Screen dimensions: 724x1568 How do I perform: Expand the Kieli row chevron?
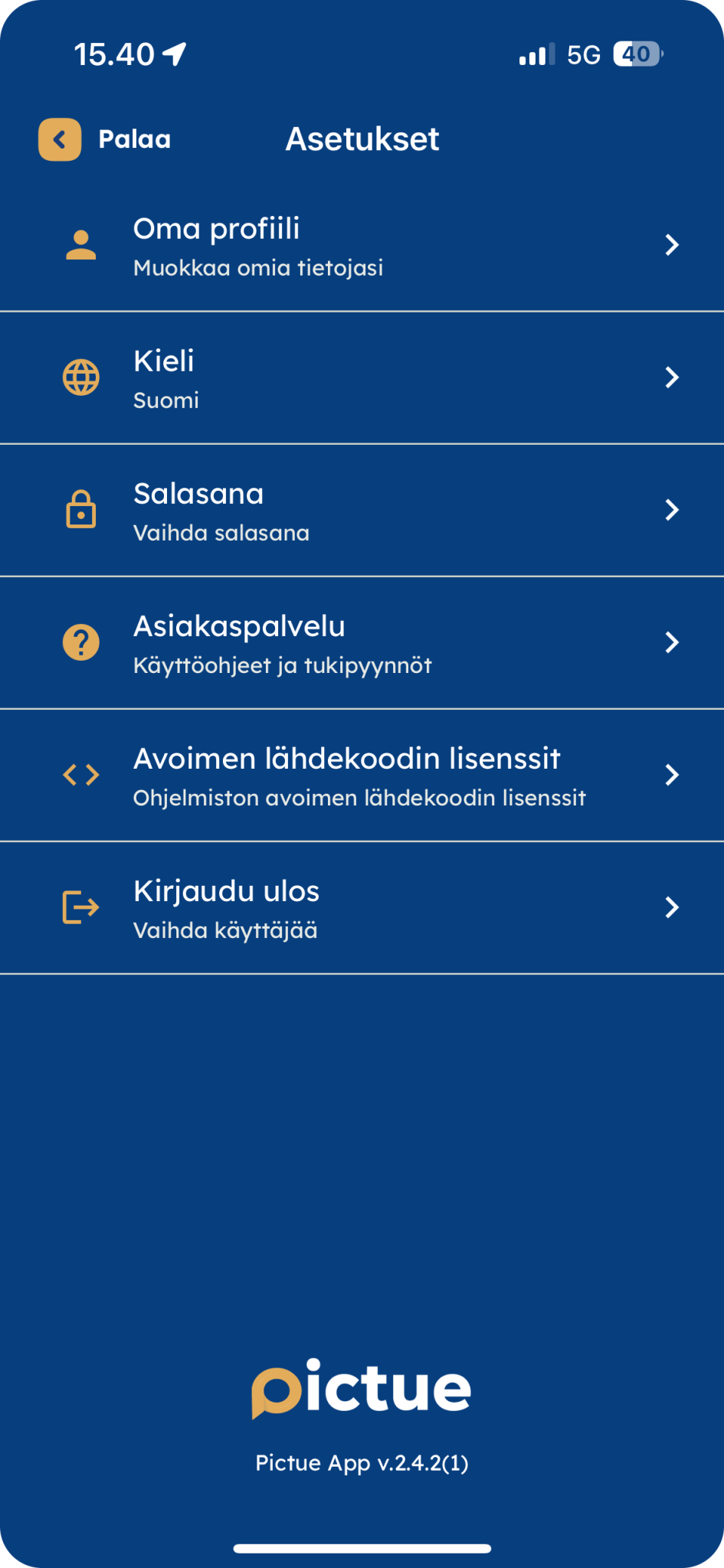pyautogui.click(x=673, y=377)
